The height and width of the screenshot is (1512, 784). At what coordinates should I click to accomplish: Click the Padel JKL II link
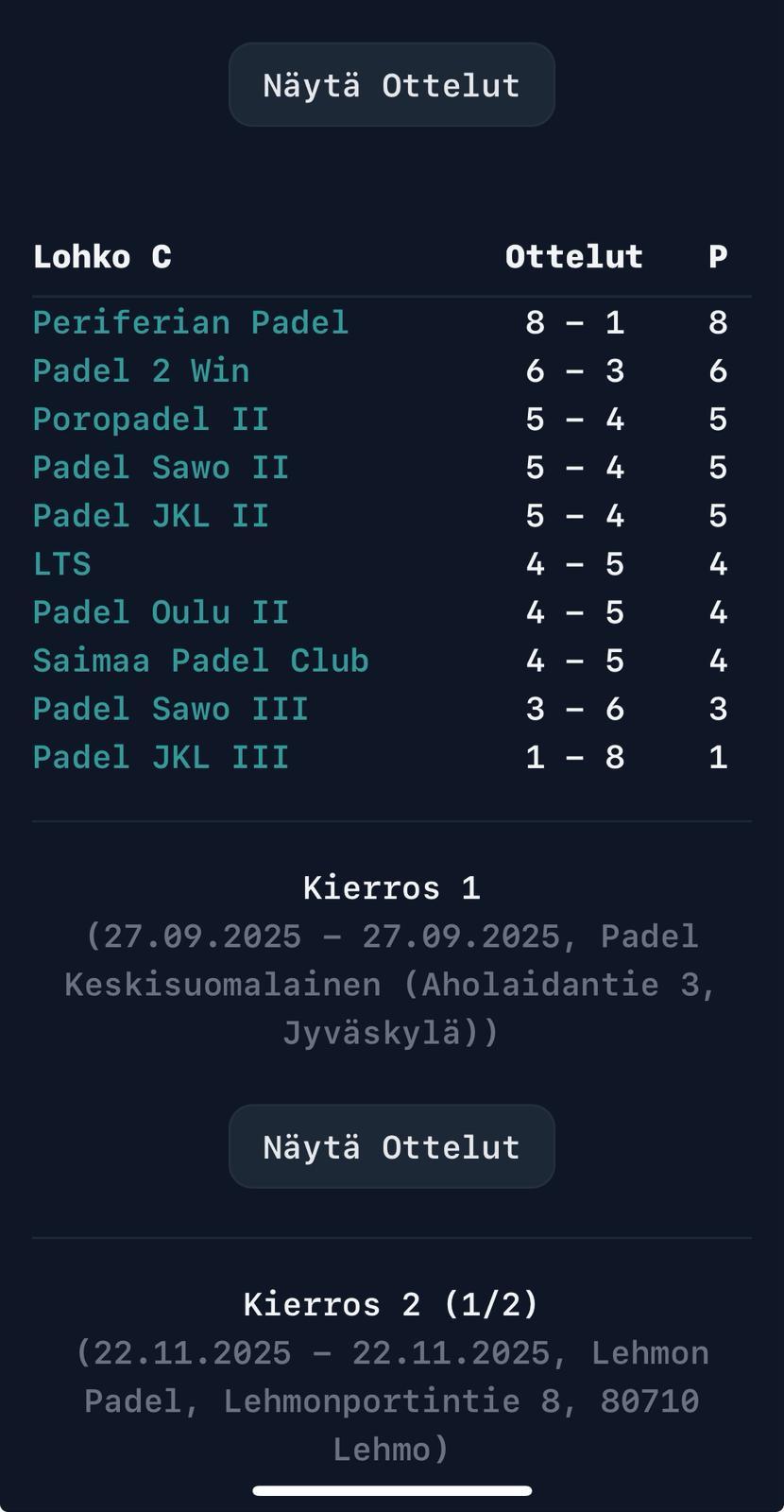point(151,515)
